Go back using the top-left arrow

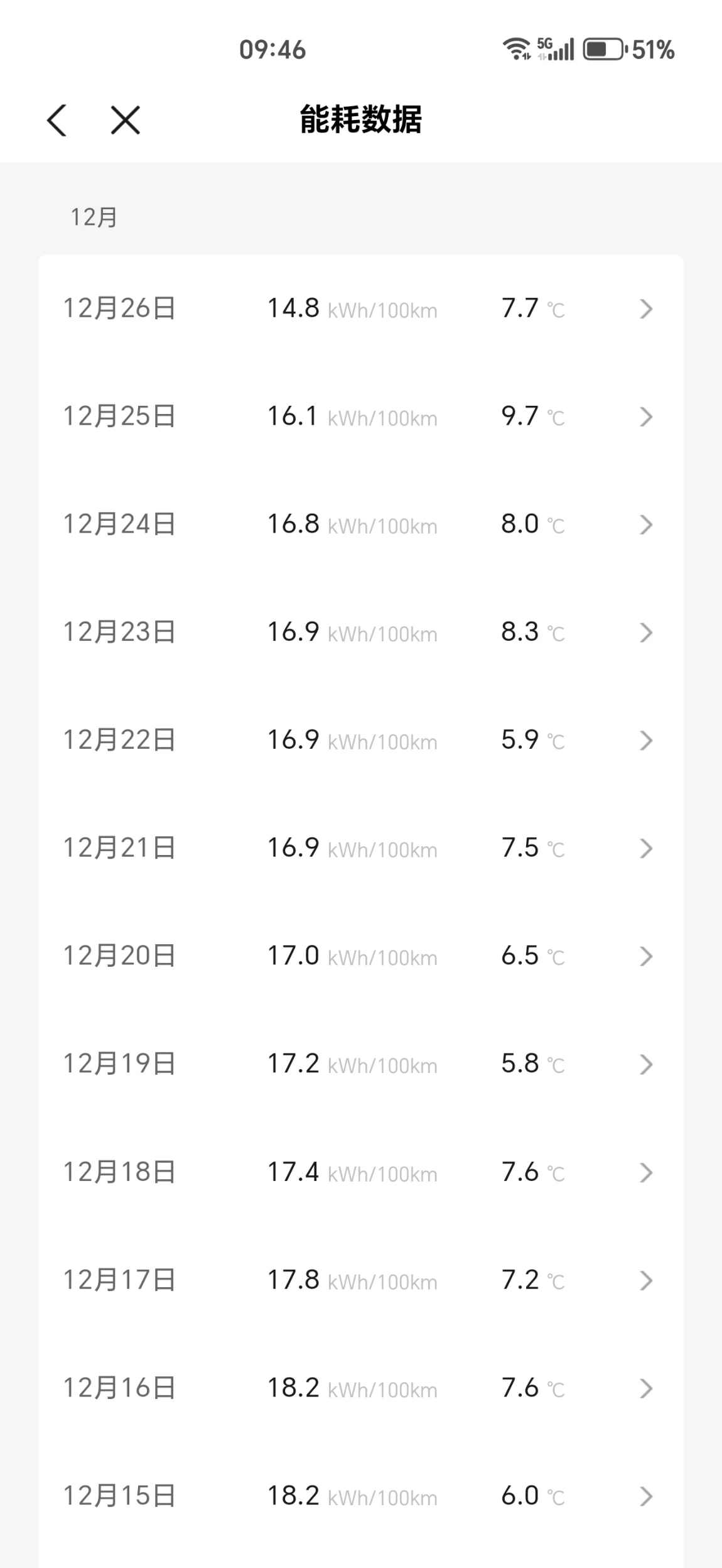57,119
